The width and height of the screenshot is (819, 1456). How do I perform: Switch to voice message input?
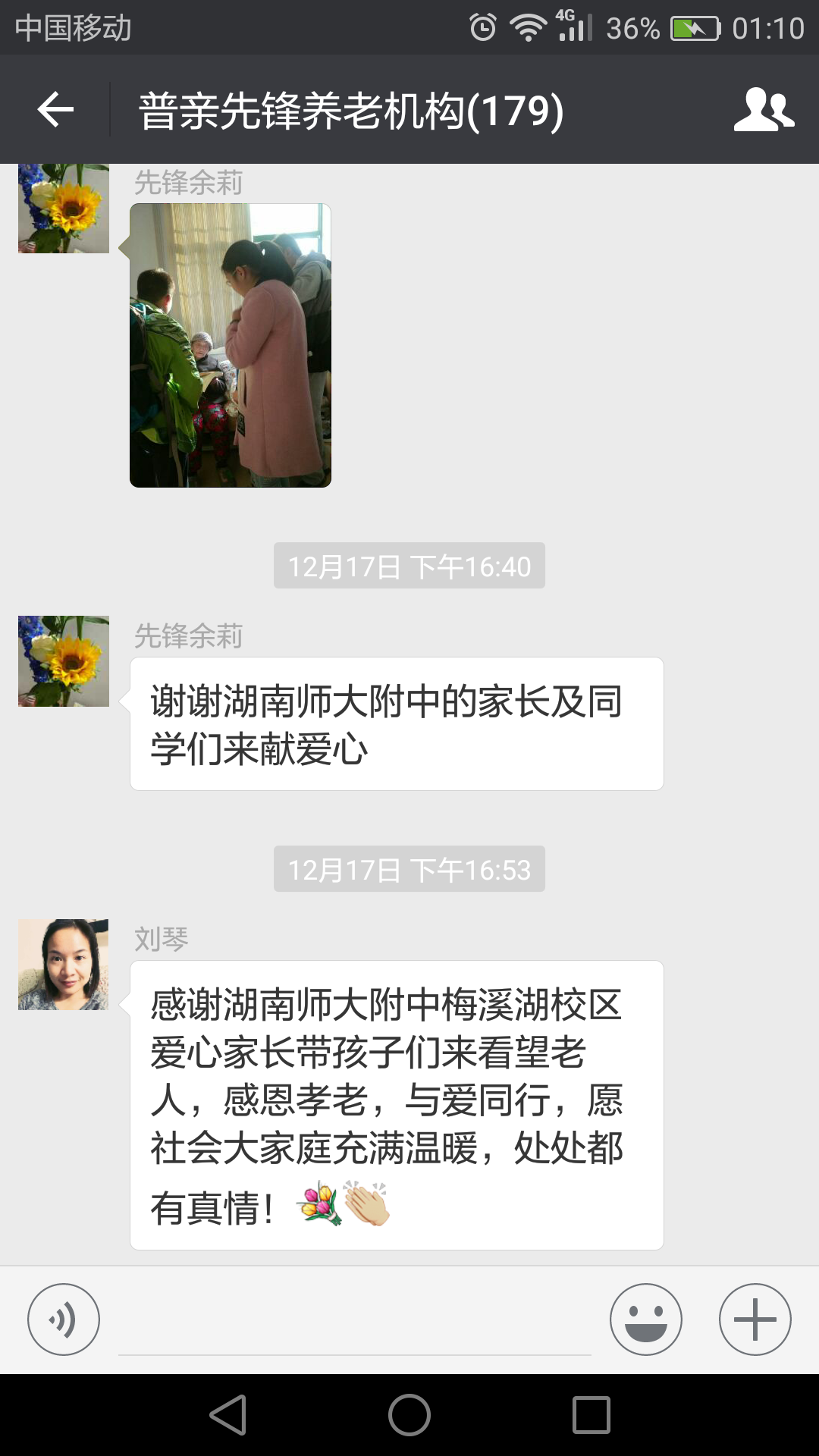(x=64, y=1319)
